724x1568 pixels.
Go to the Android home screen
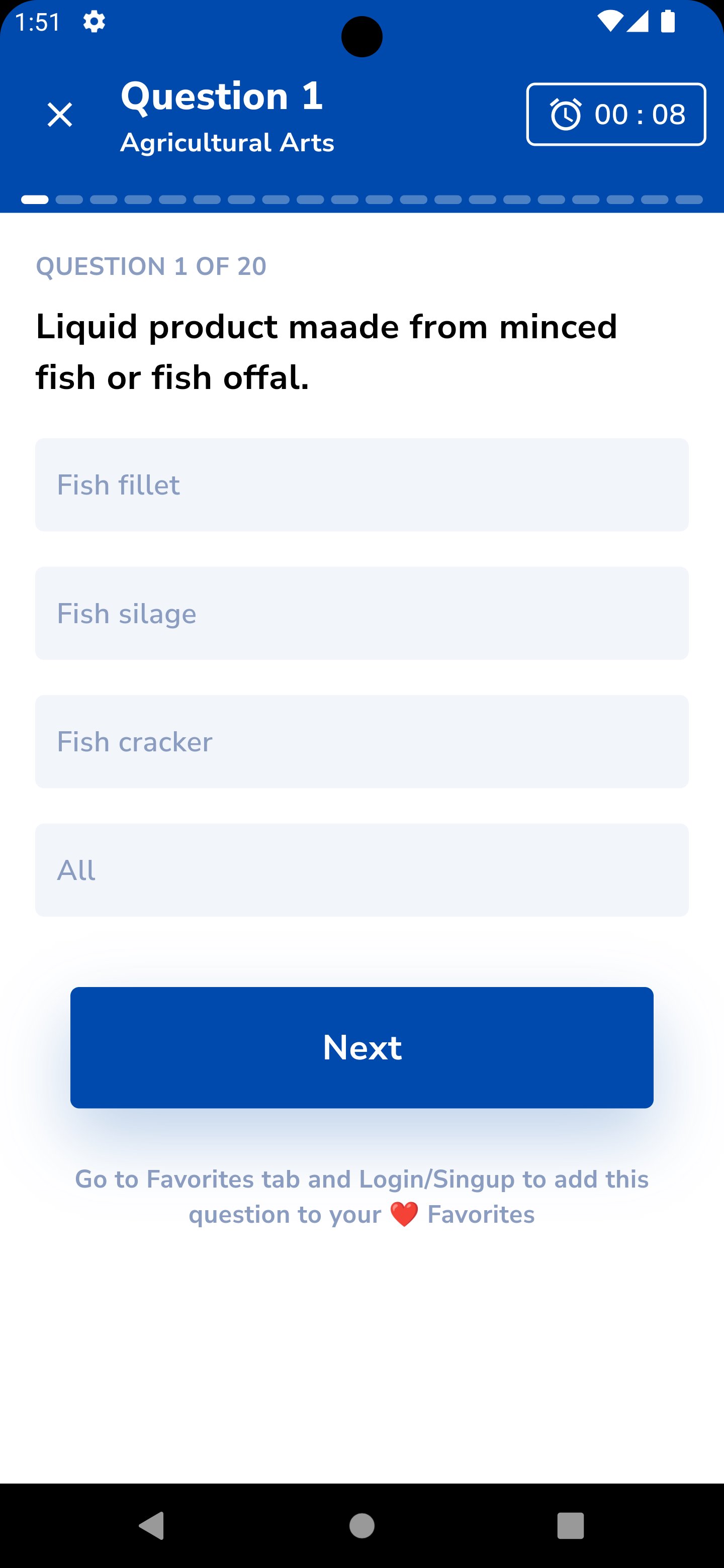tap(361, 1526)
